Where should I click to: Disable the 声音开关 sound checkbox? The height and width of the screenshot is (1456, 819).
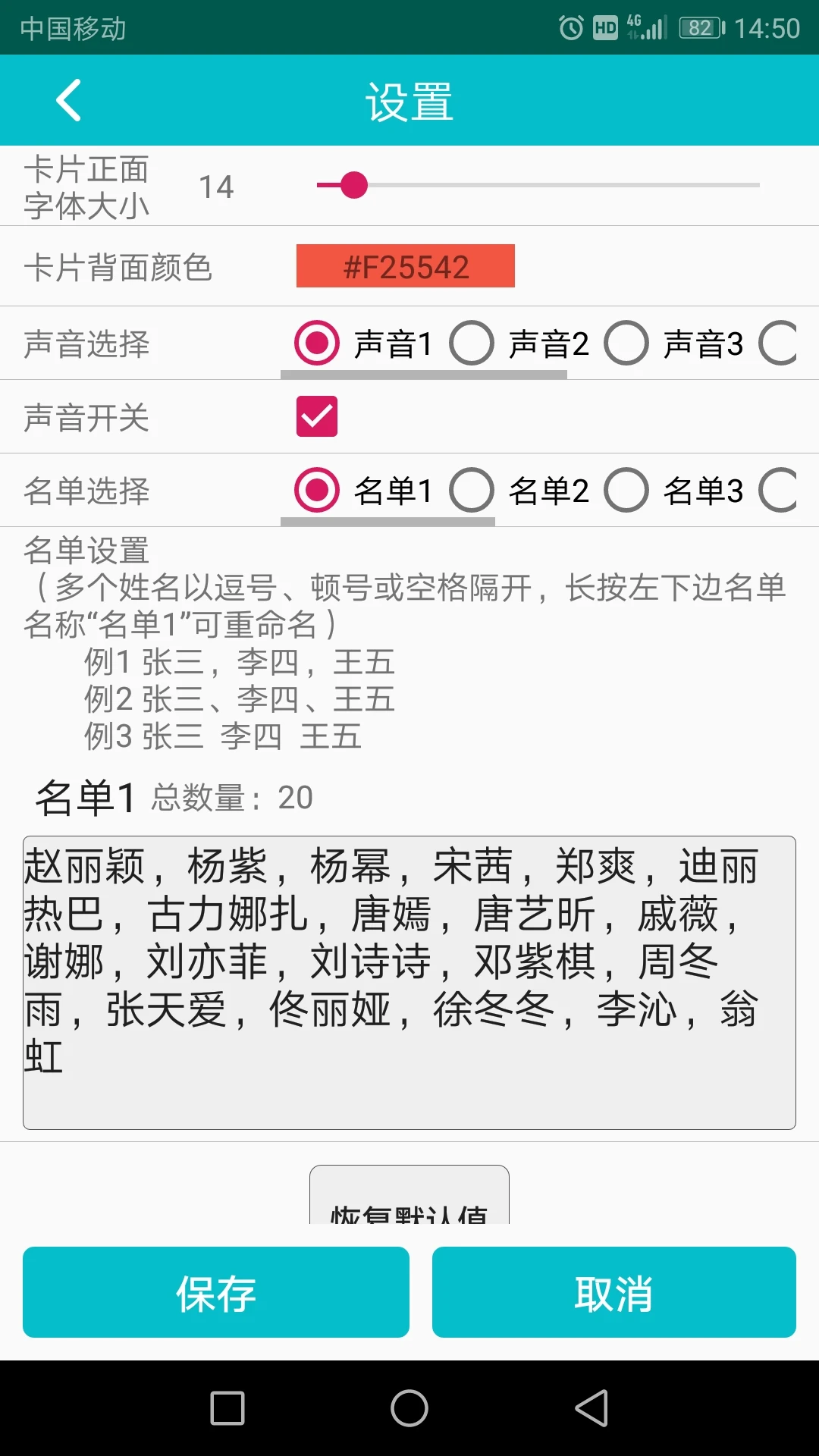coord(315,416)
